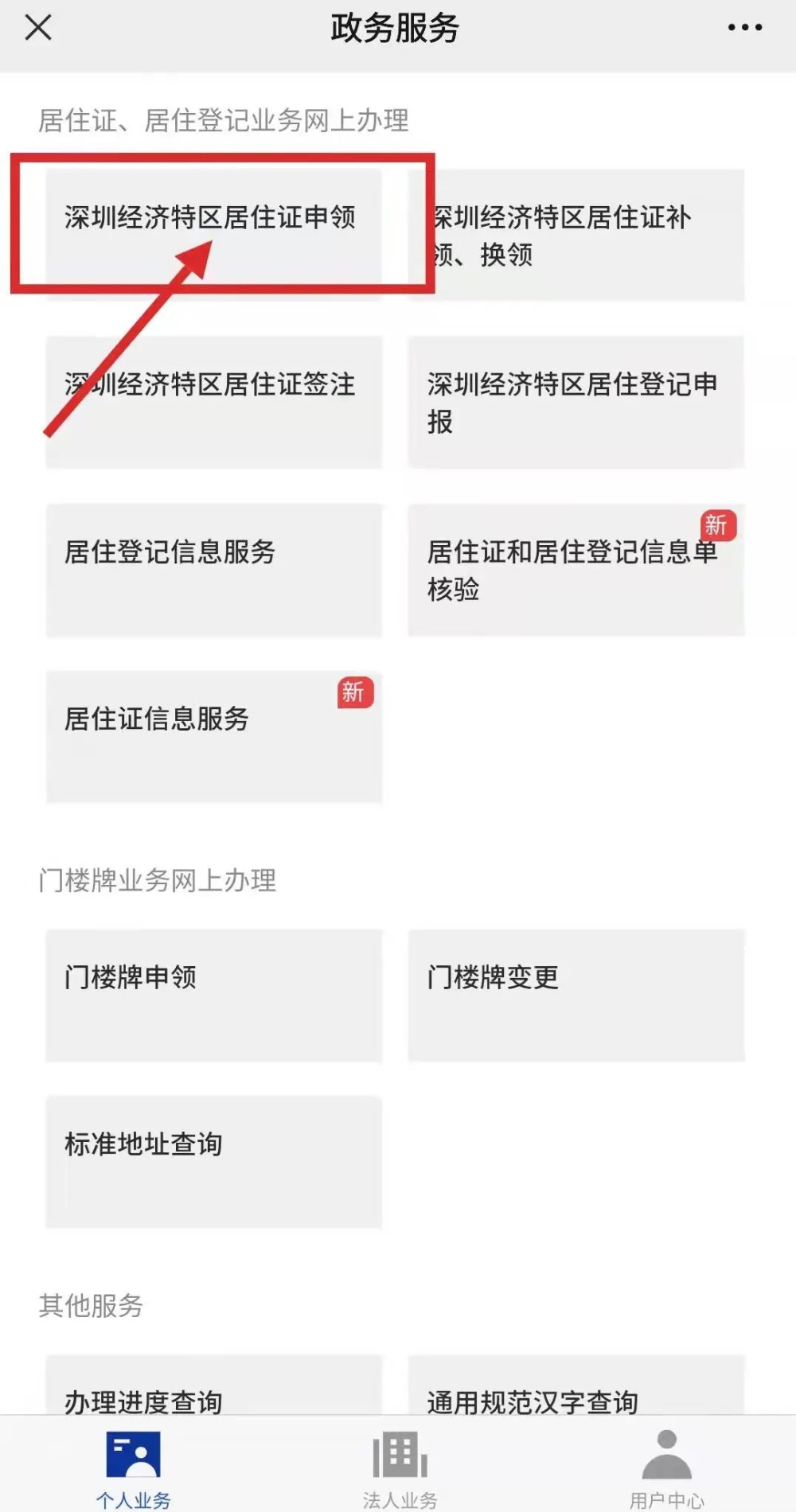The width and height of the screenshot is (796, 1512).
Task: Open 标准地址查询
Action: point(213,1162)
